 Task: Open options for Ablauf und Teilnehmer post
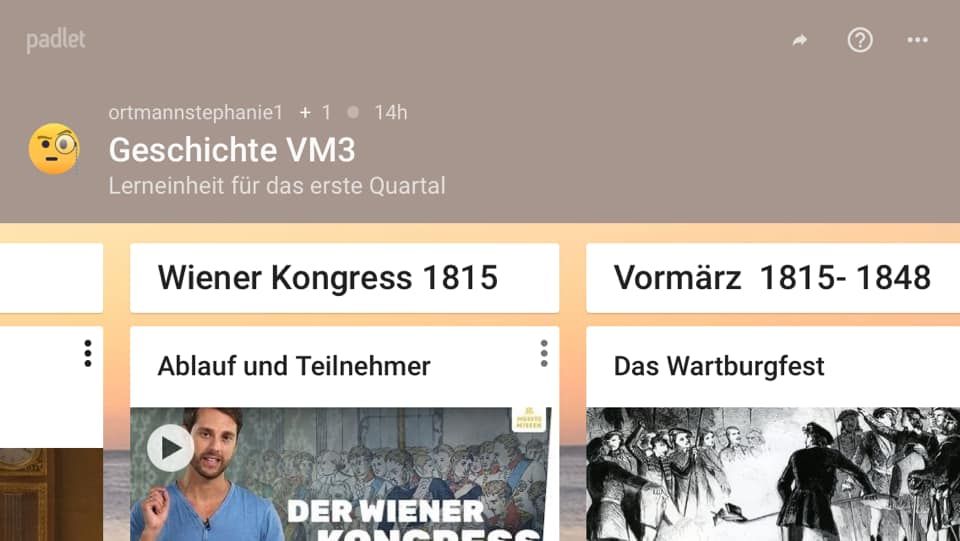[543, 353]
